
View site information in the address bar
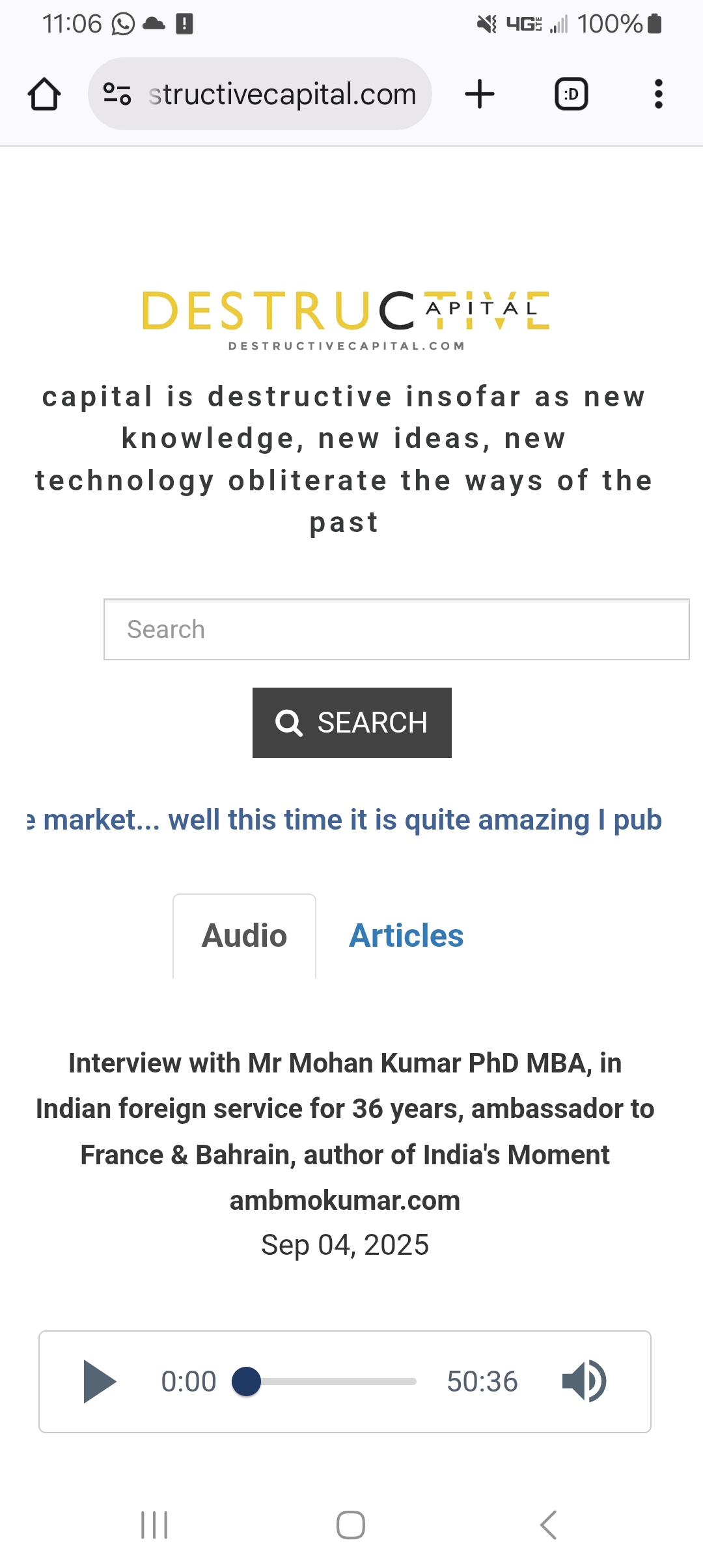point(117,94)
